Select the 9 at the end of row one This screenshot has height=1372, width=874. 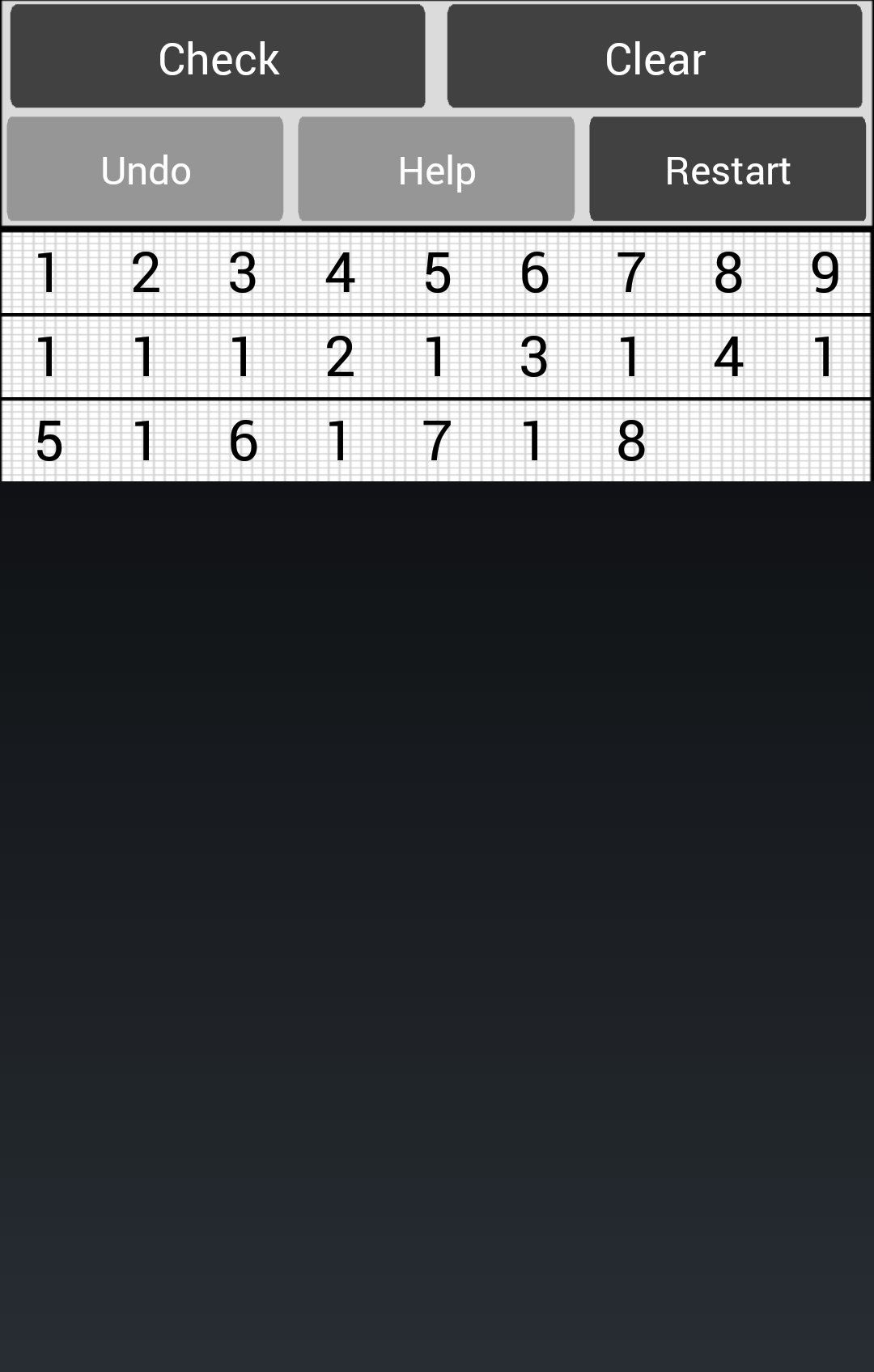[x=825, y=273]
